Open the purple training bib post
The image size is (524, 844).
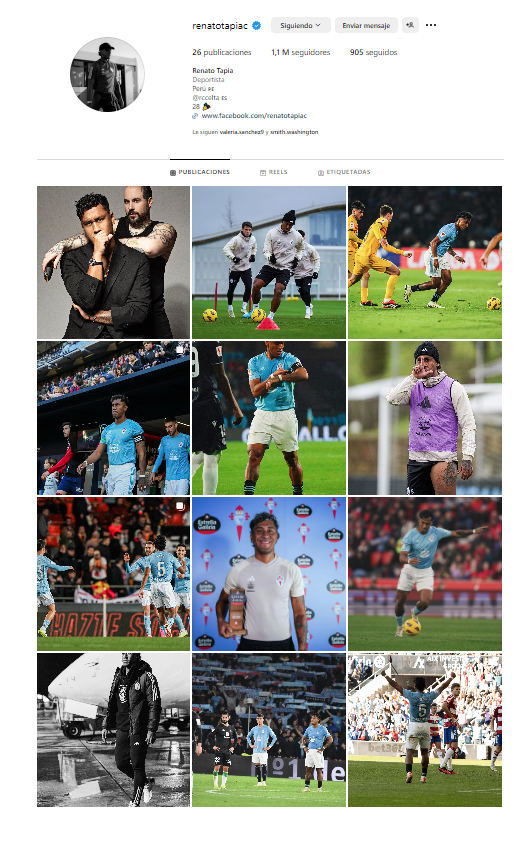[424, 418]
